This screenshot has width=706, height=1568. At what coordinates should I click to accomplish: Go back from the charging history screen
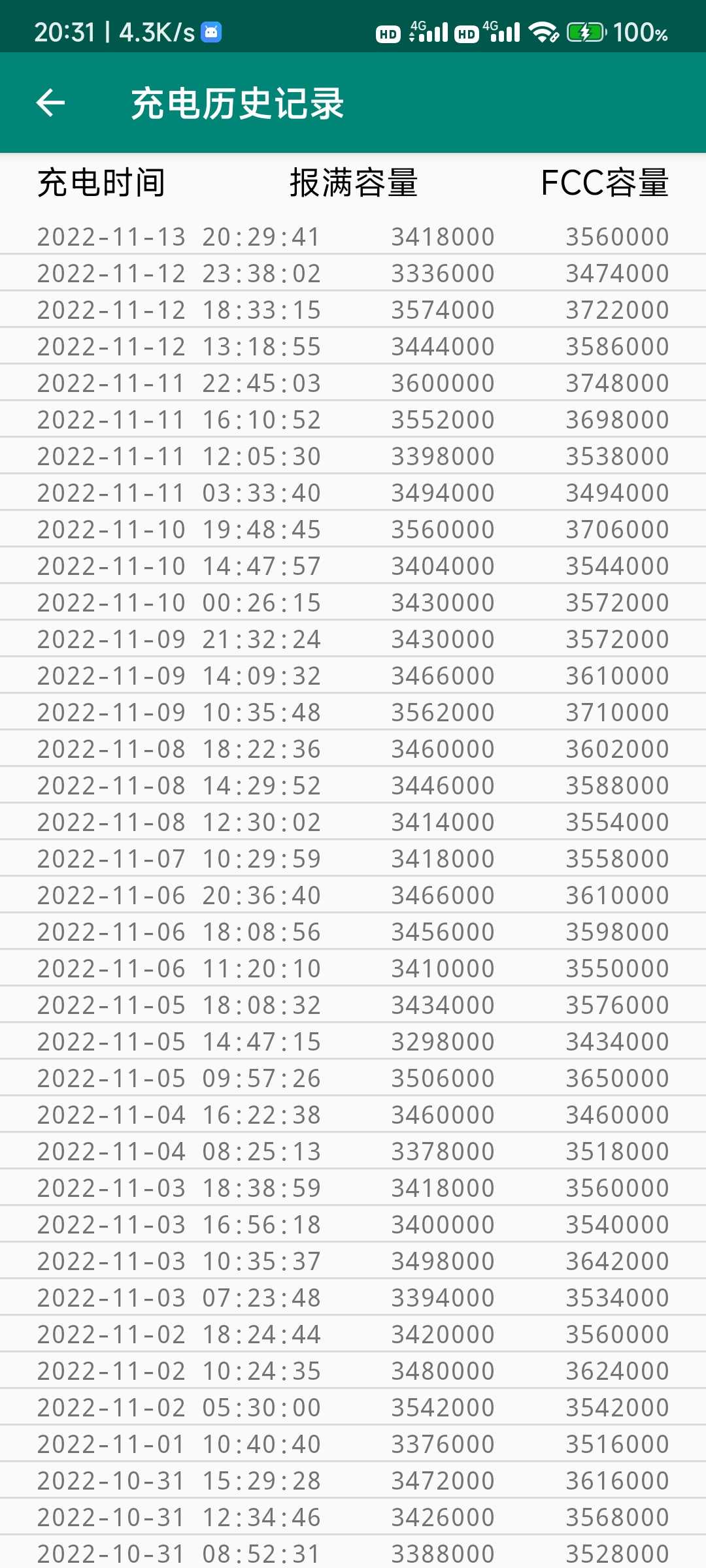coord(50,103)
